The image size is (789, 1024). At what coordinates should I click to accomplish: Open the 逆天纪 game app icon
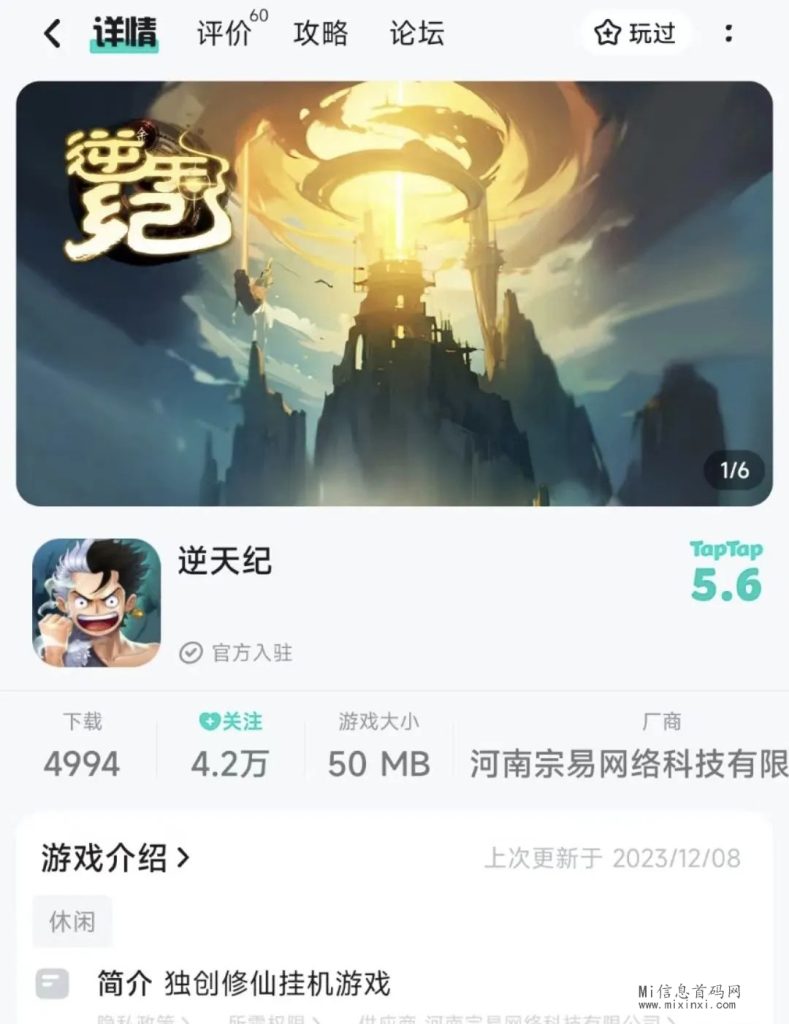(x=95, y=600)
